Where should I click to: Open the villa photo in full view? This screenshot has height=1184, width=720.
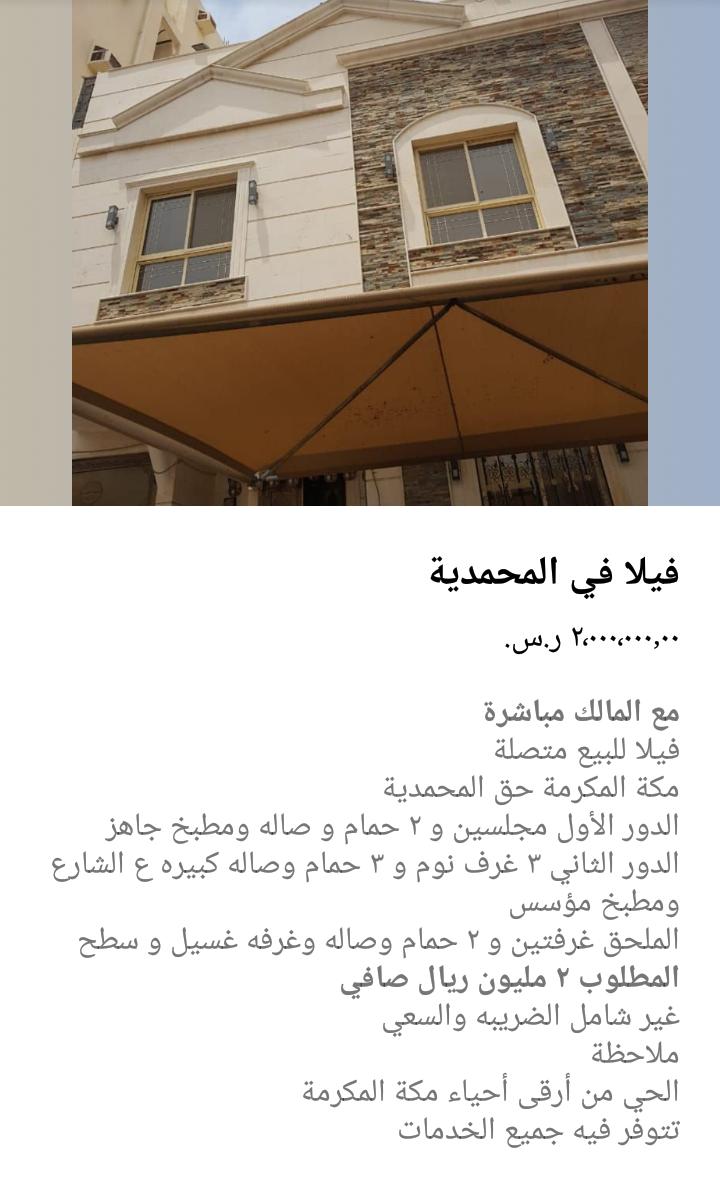(360, 252)
